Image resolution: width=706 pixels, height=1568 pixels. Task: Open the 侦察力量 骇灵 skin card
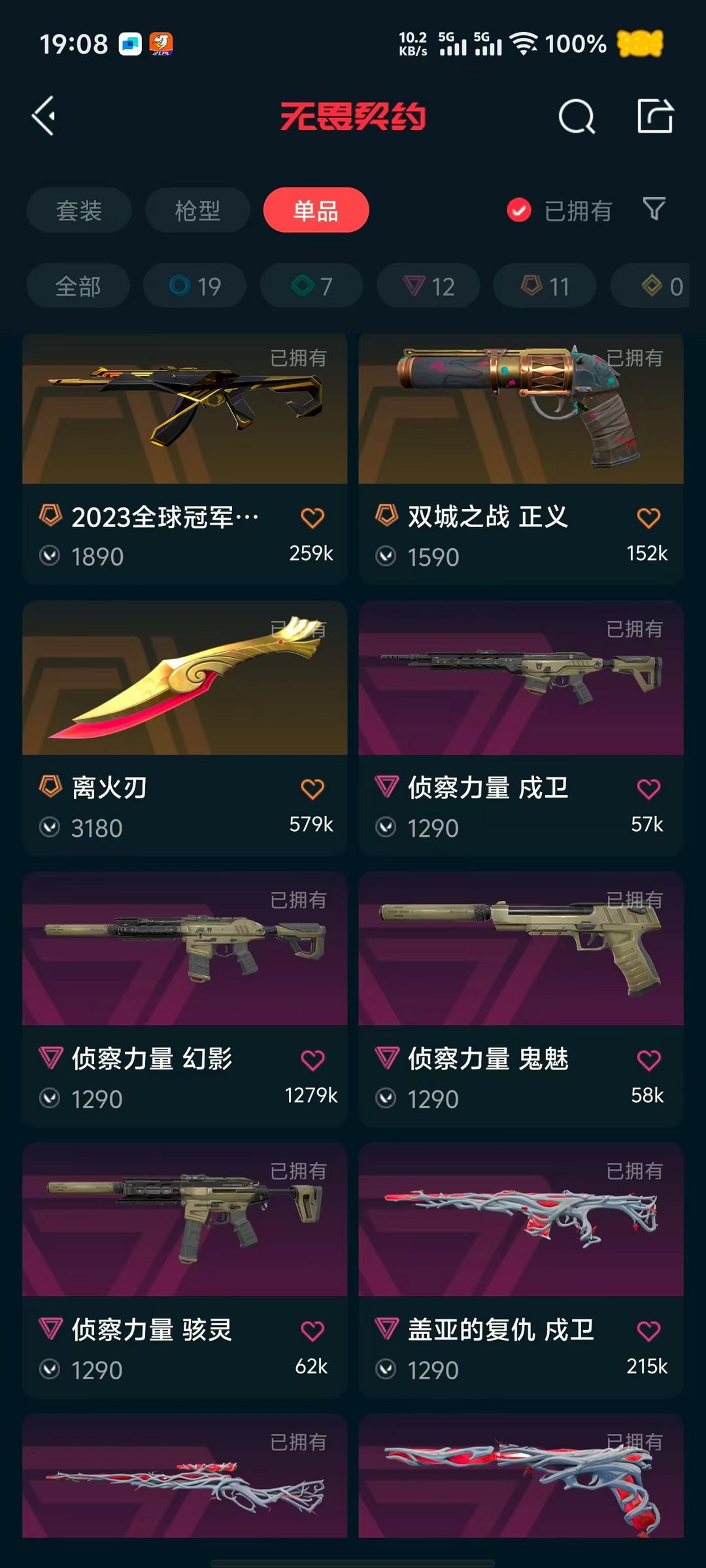185,1270
